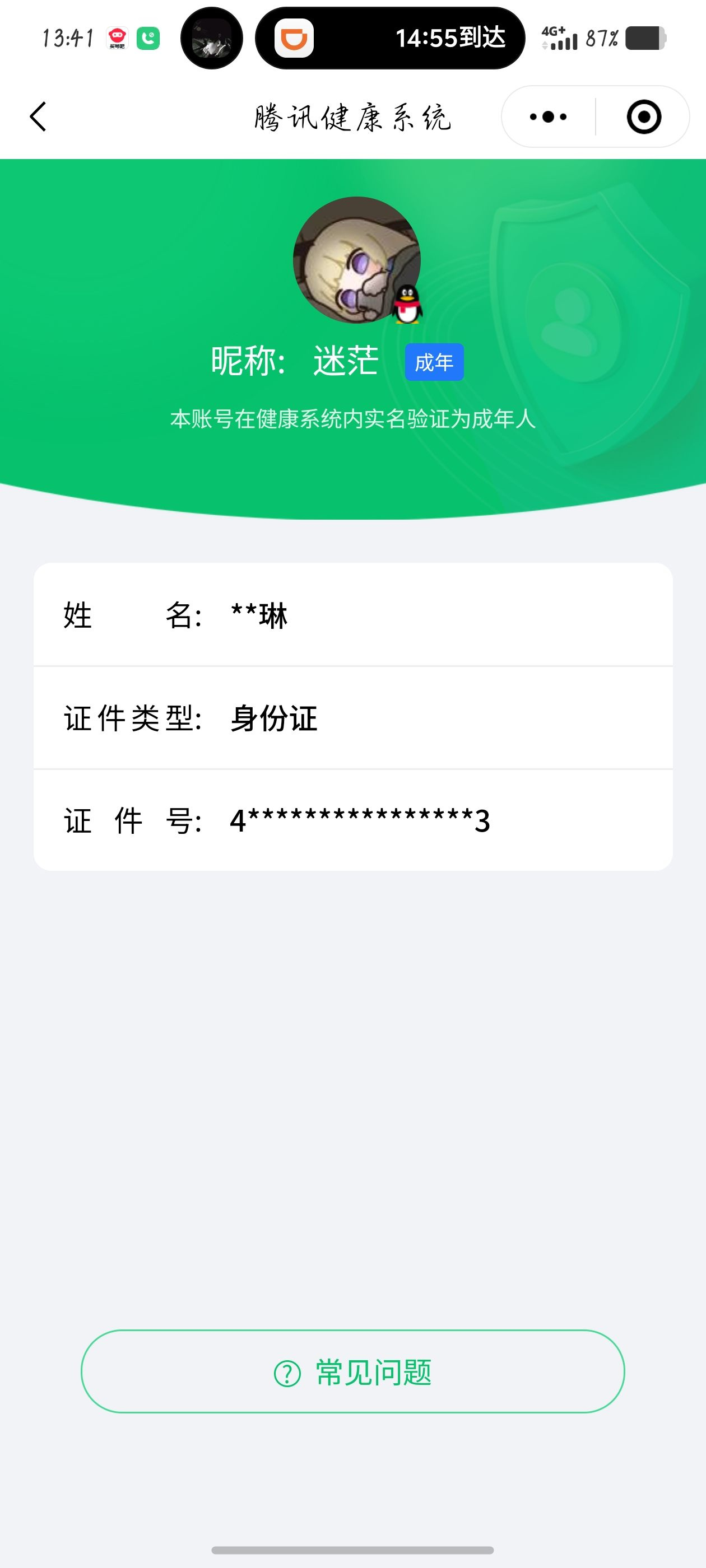Screen dimensions: 706x1568
Task: Expand the 证件号 masked ID row
Action: [x=354, y=820]
